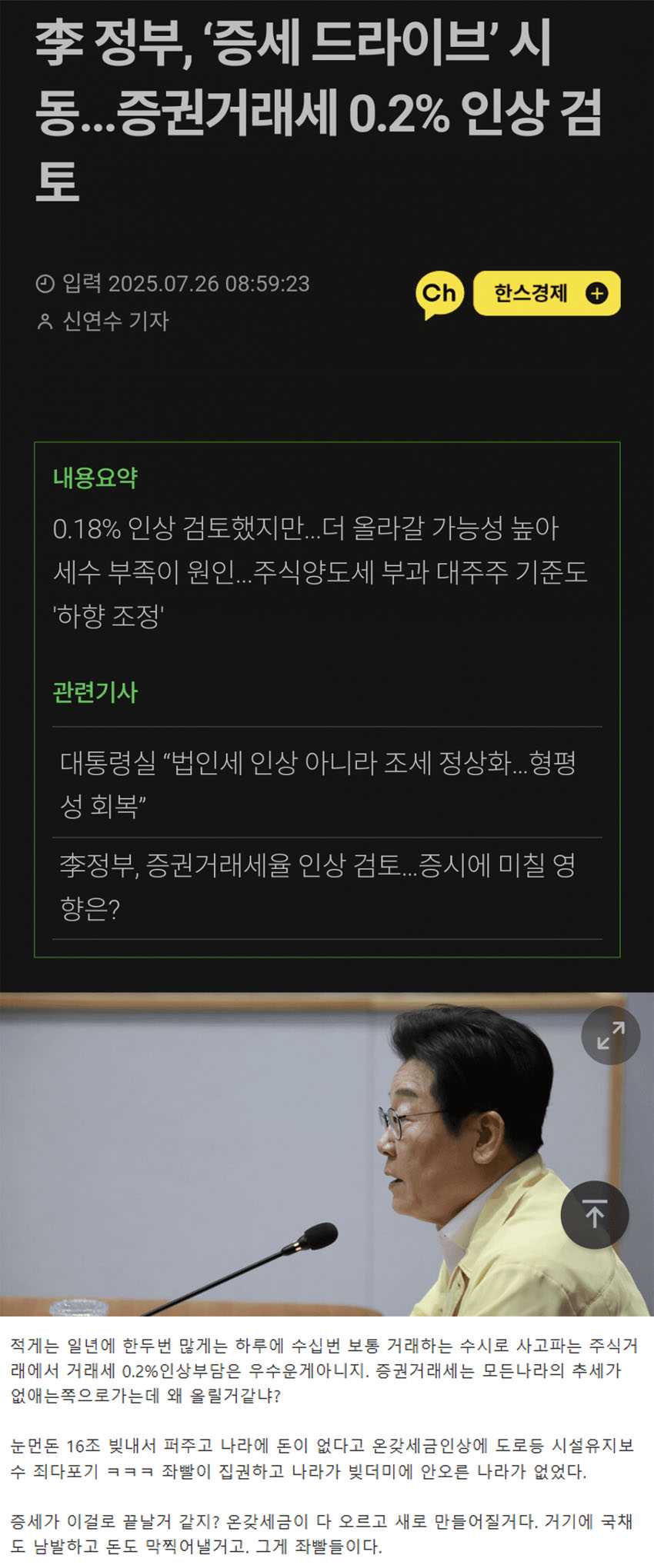Open related article on 증권거래세율 인상 검토
This screenshot has width=654, height=1568.
(x=318, y=887)
